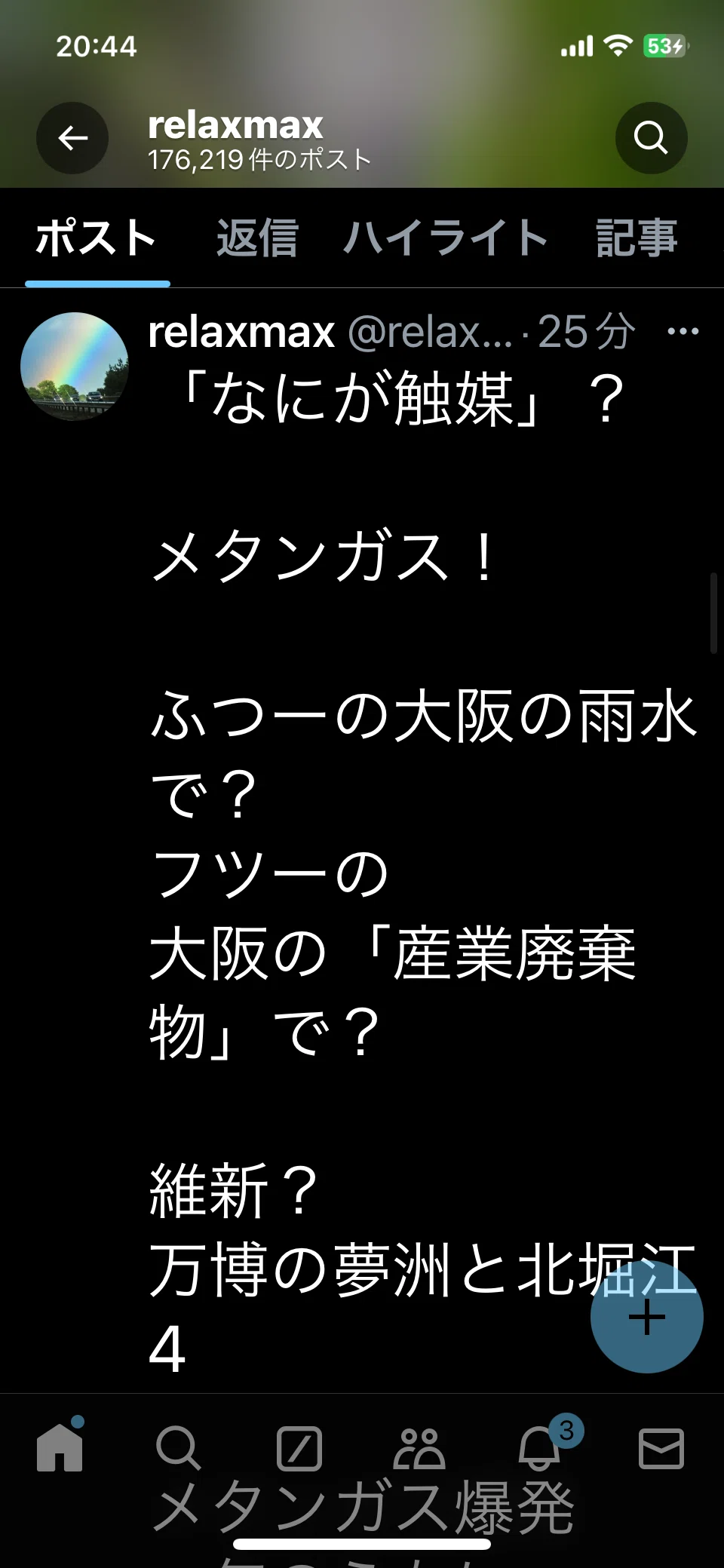Open the 記事 tab
The height and width of the screenshot is (1568, 724).
point(637,238)
